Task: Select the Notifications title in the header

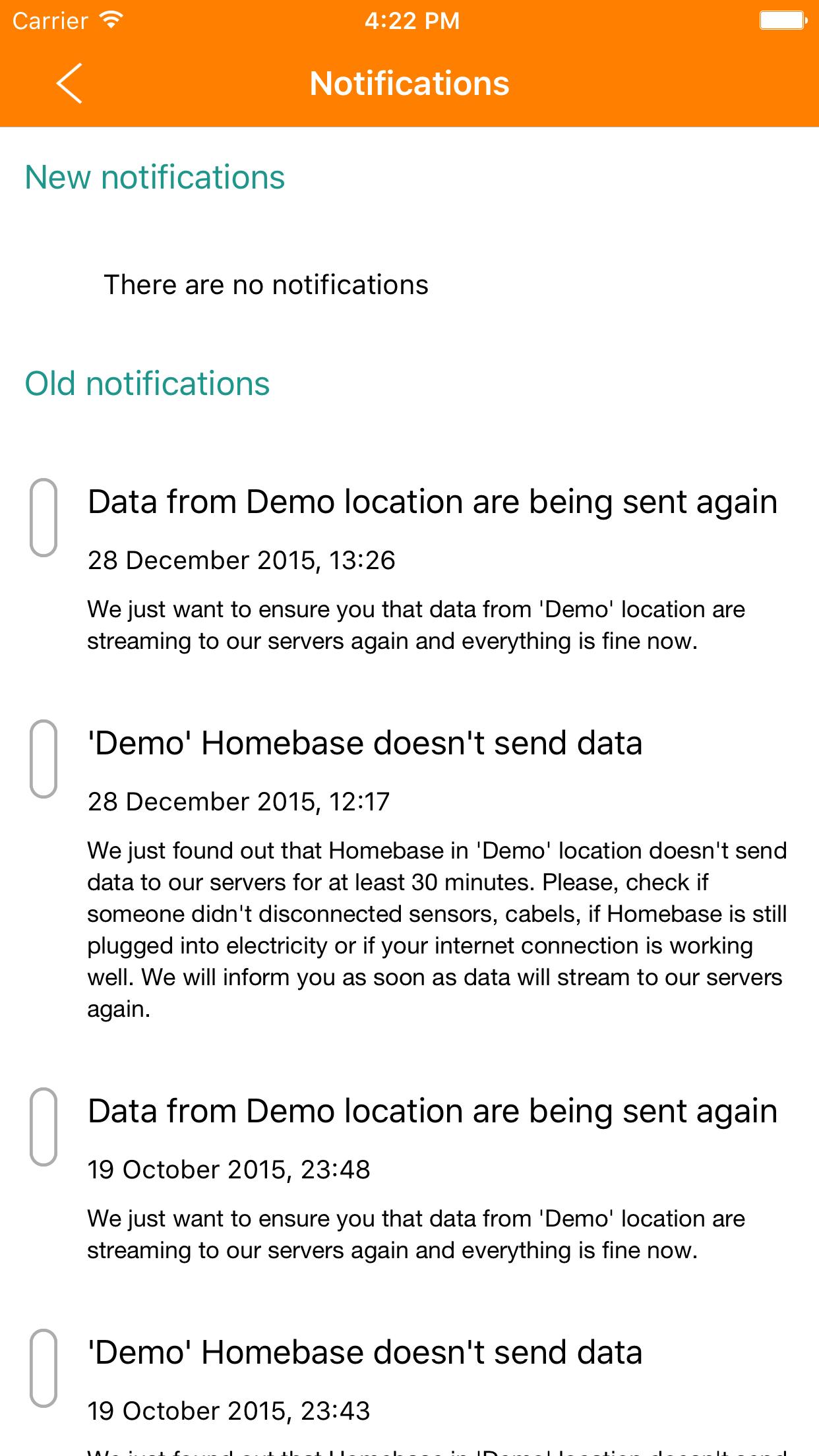Action: (x=409, y=83)
